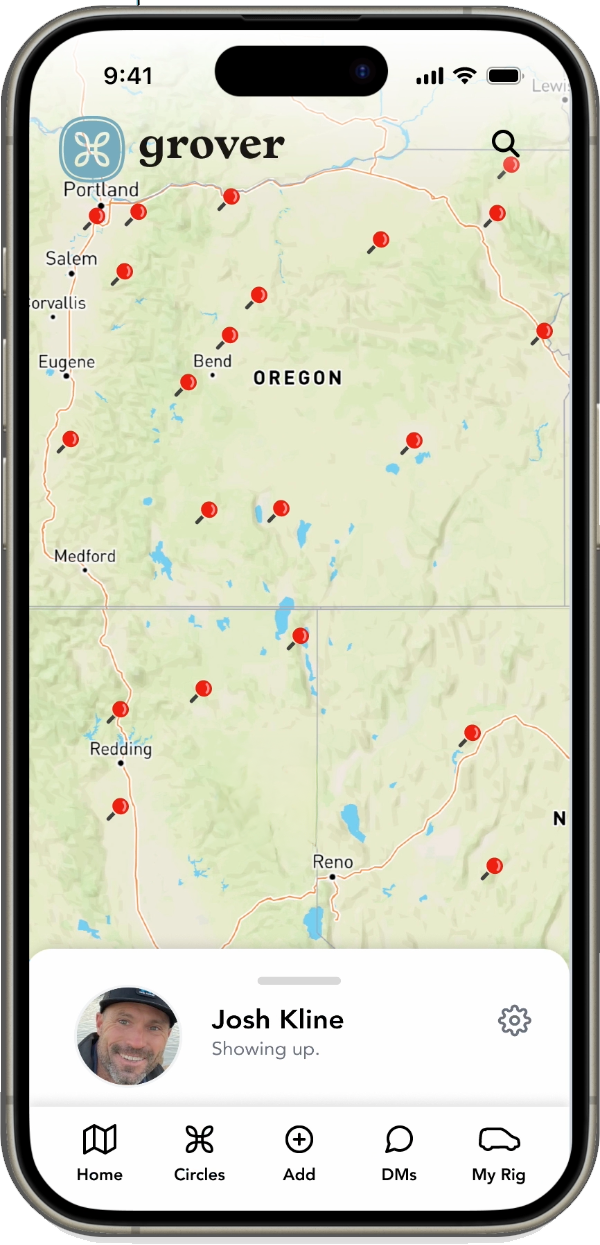Switch to the Home tab
600x1245 pixels.
[x=100, y=1151]
